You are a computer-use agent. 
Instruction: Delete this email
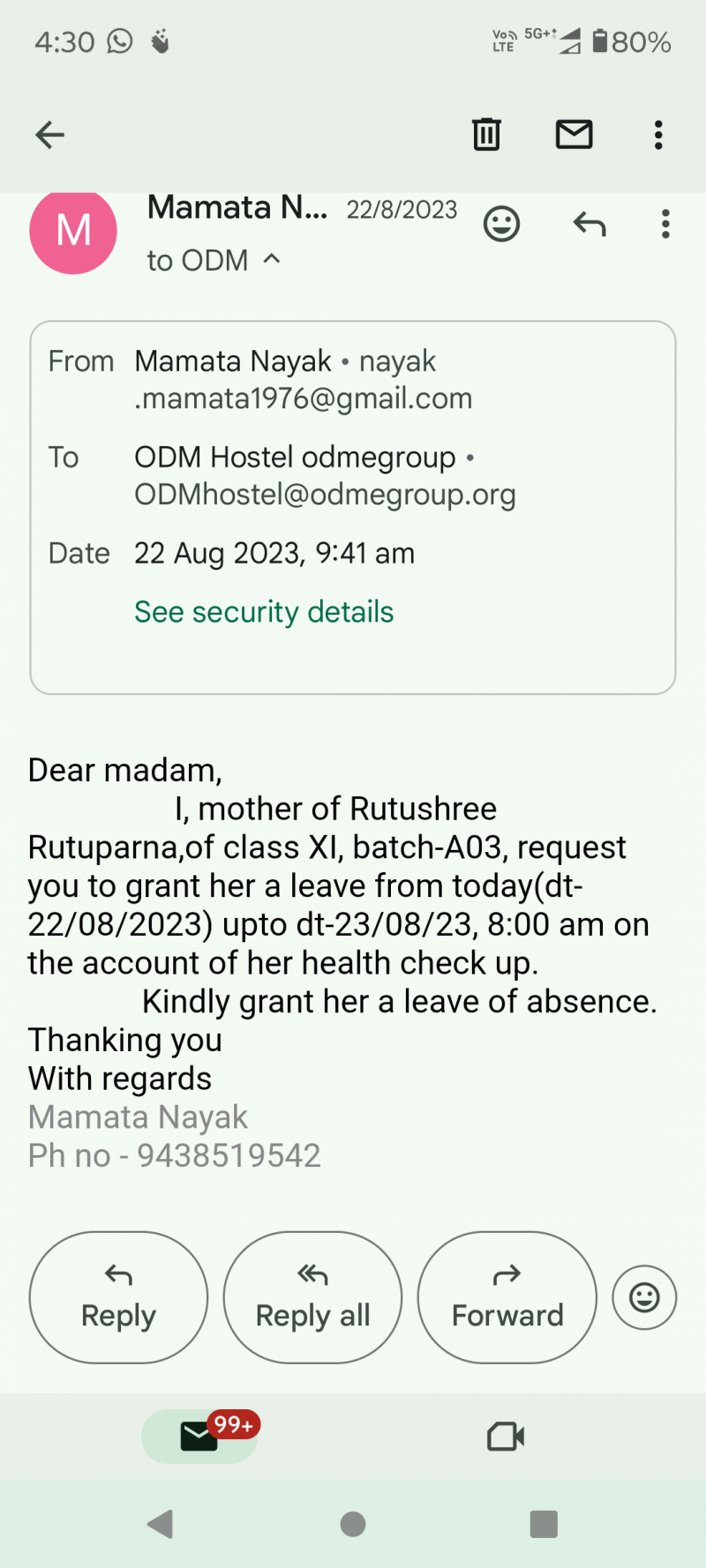[x=486, y=135]
